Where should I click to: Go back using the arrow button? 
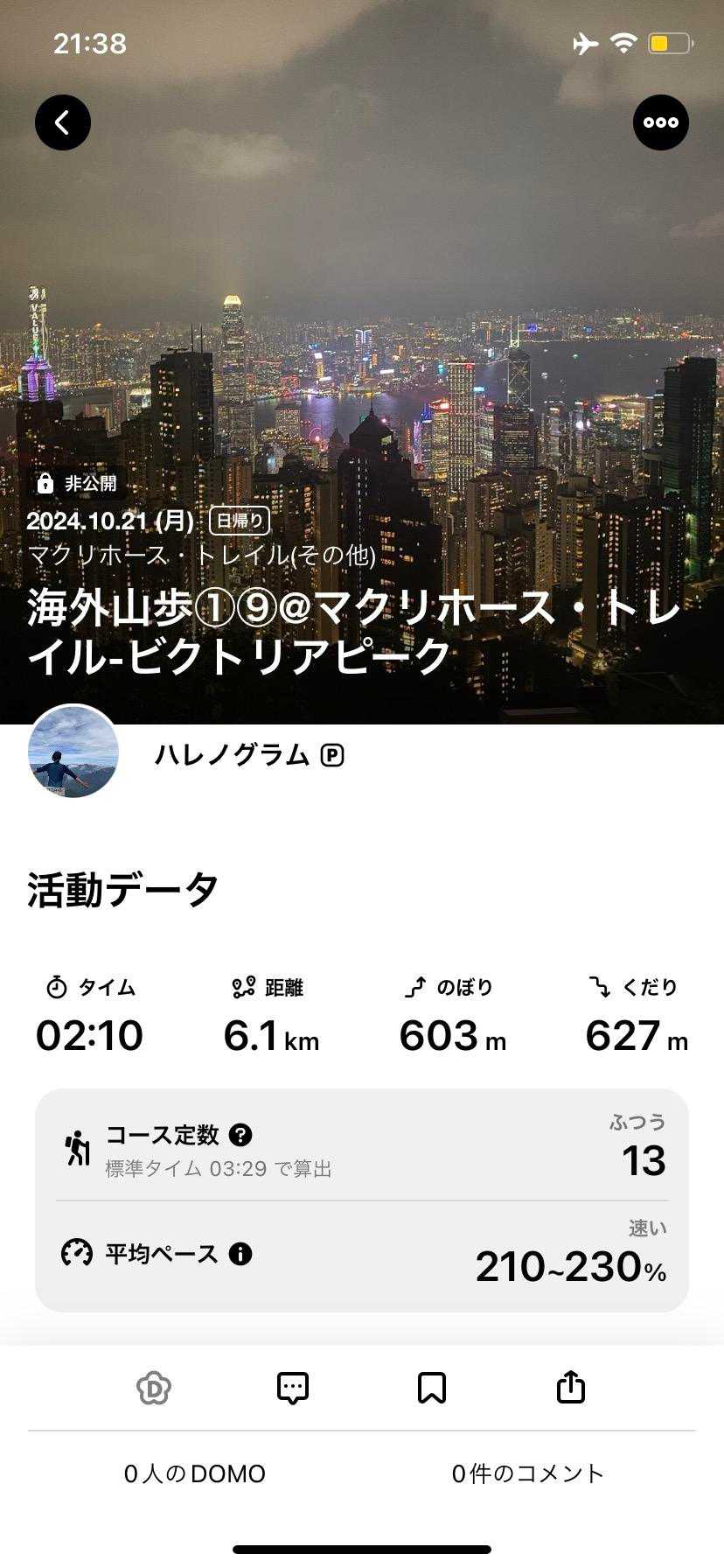click(x=63, y=122)
